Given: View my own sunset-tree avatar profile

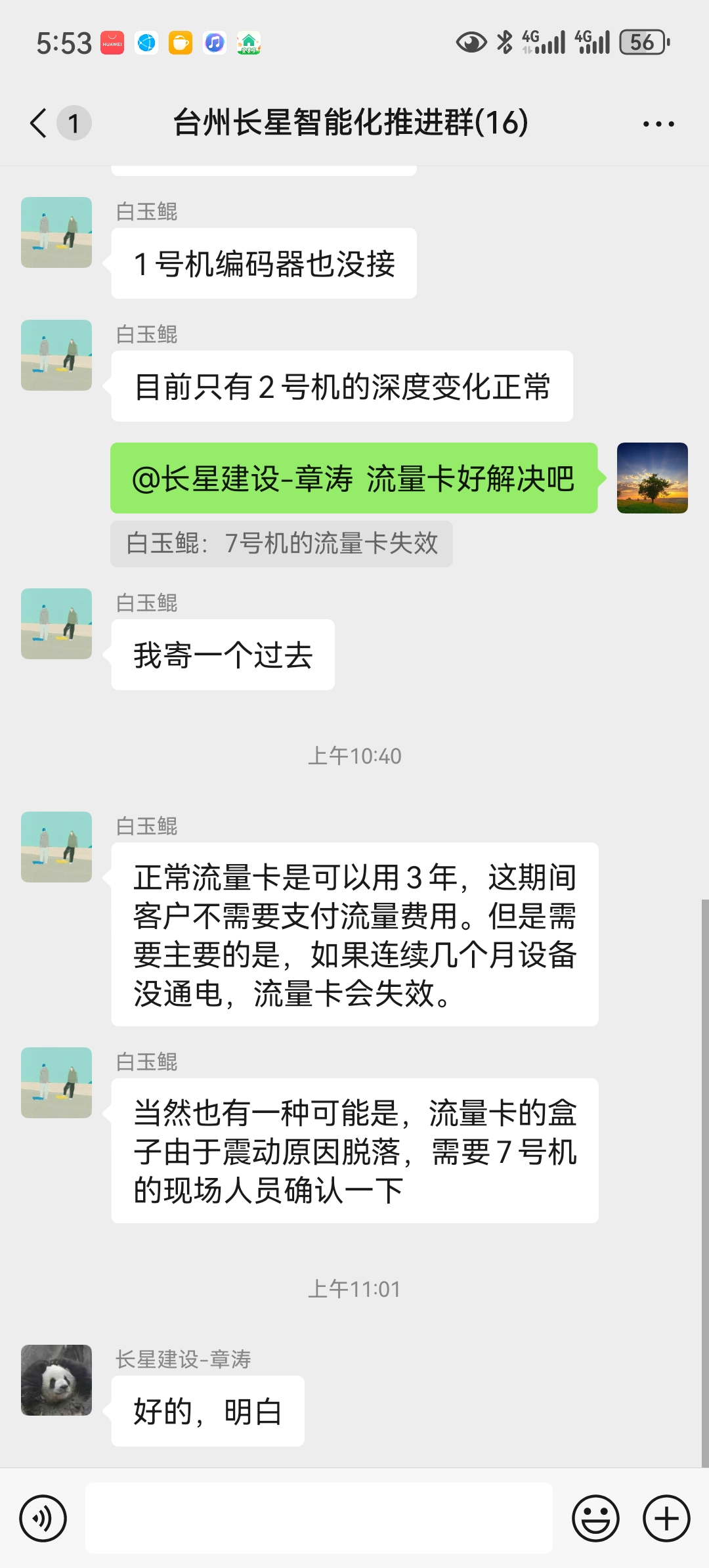Looking at the screenshot, I should coord(652,478).
